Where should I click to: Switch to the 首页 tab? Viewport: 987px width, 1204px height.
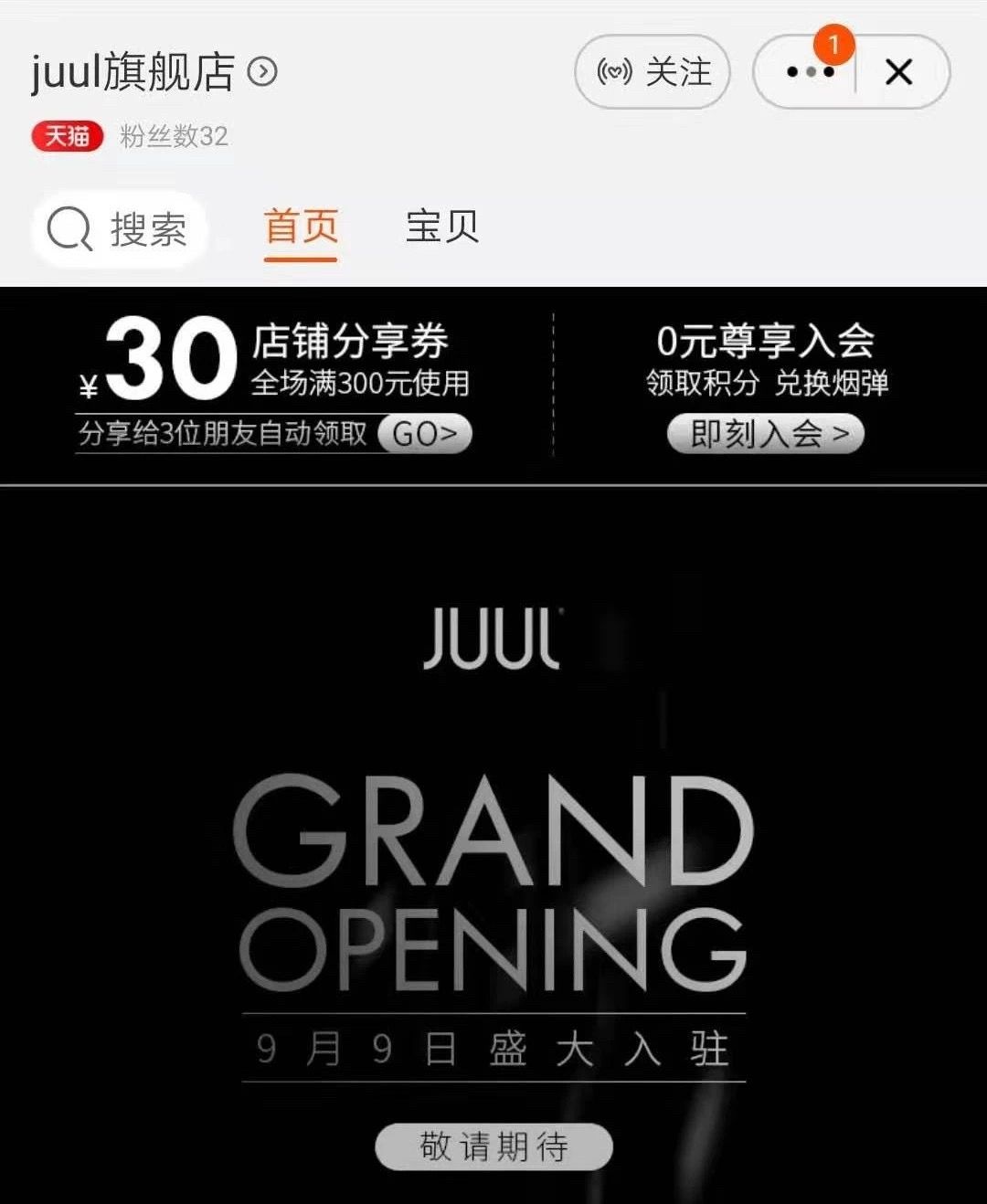301,227
